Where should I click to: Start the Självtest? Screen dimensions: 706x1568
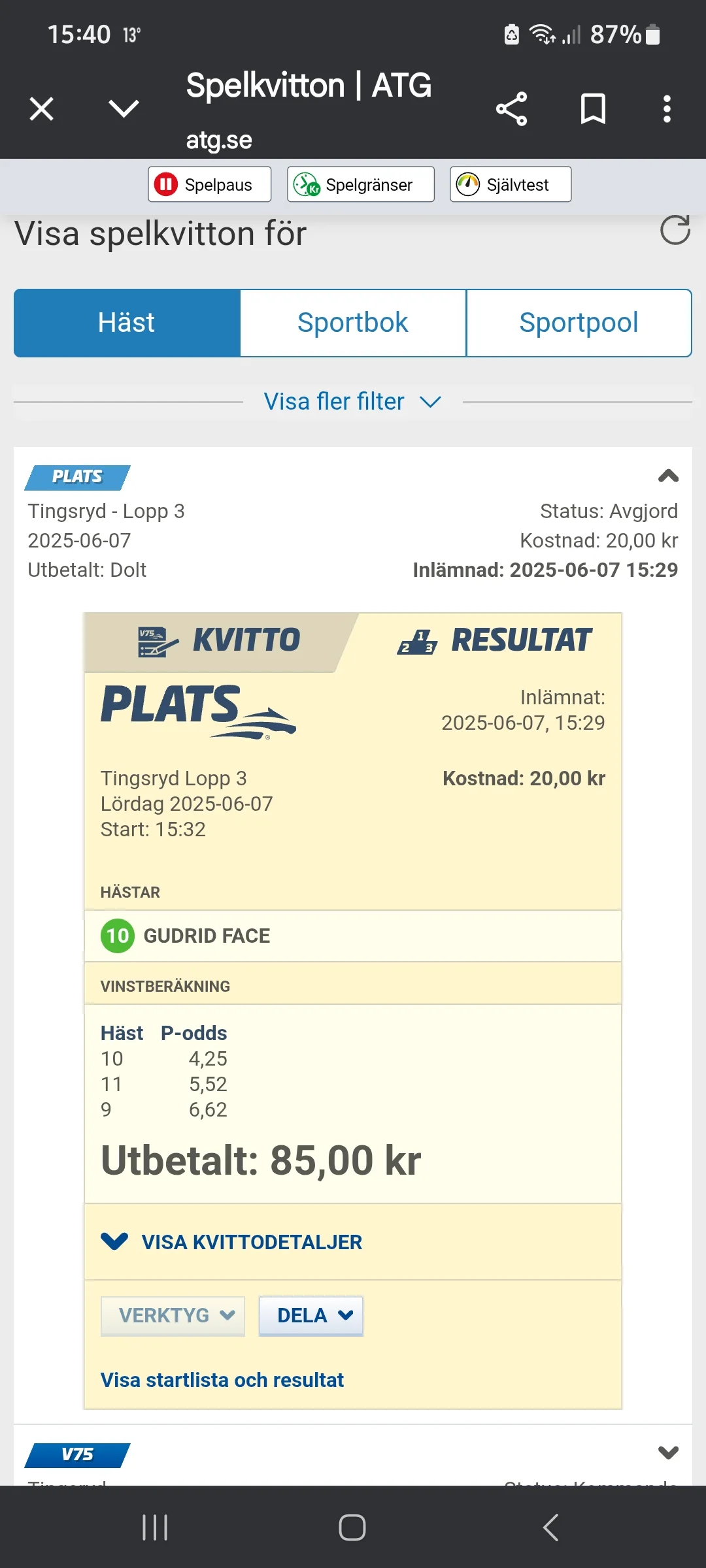click(x=510, y=185)
